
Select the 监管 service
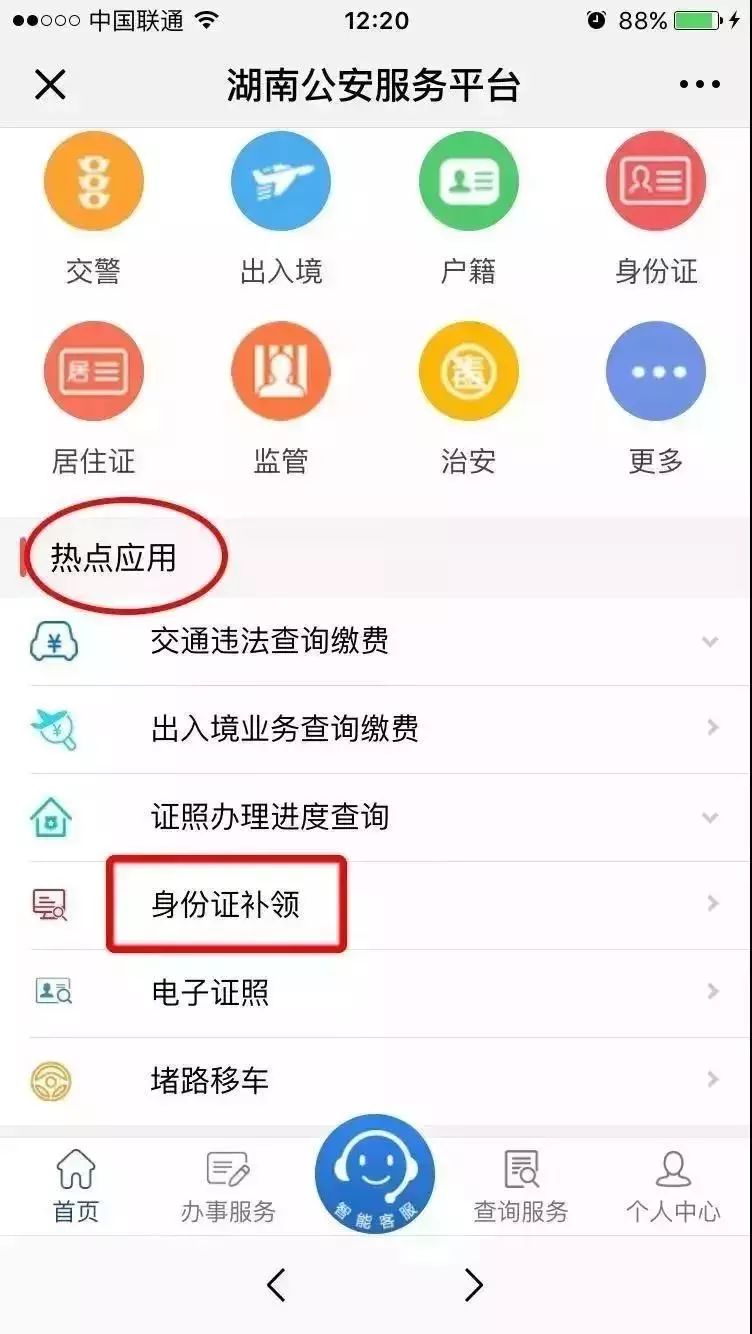tap(281, 372)
